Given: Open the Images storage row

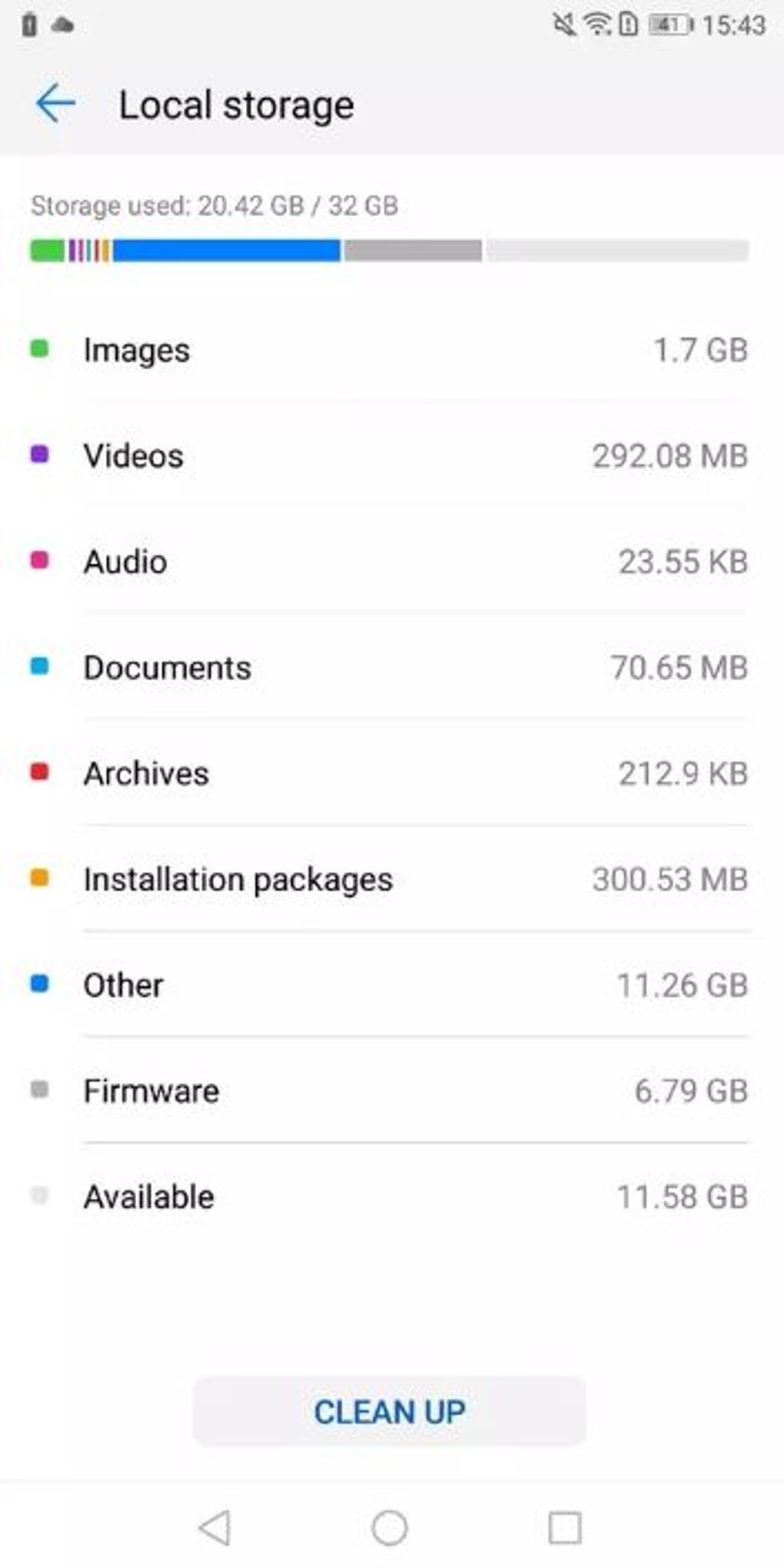Looking at the screenshot, I should pyautogui.click(x=392, y=350).
